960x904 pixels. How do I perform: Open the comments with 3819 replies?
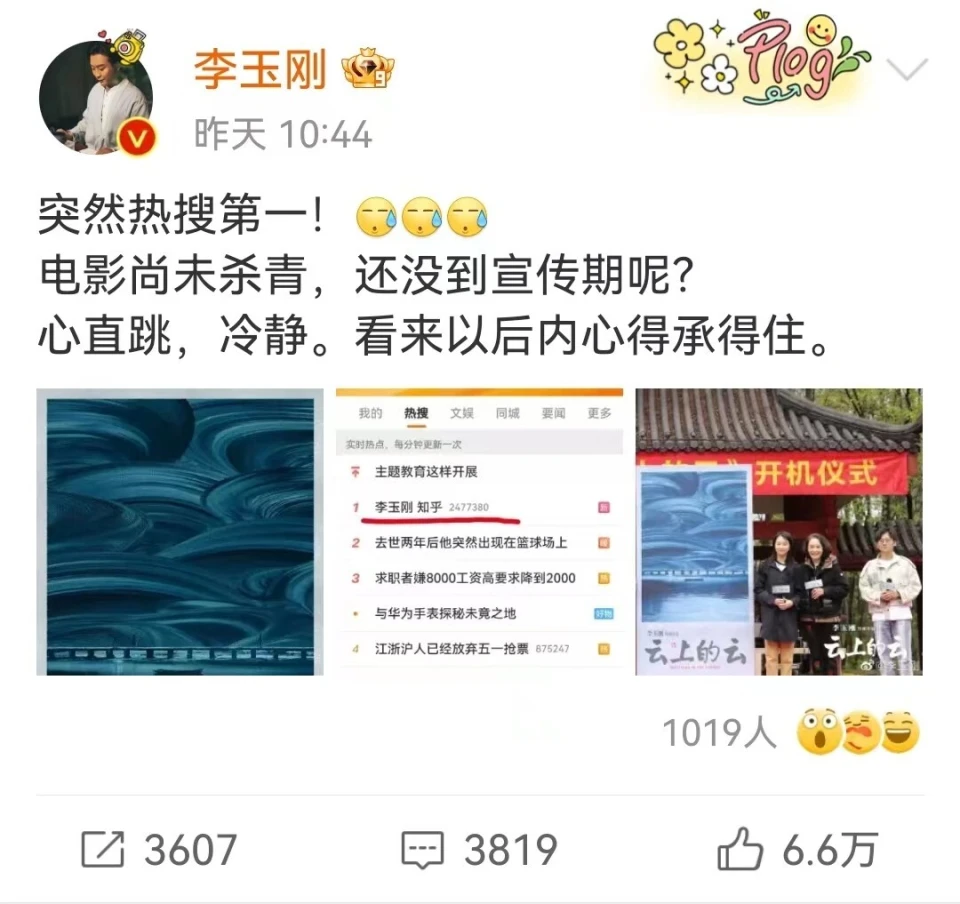point(478,850)
